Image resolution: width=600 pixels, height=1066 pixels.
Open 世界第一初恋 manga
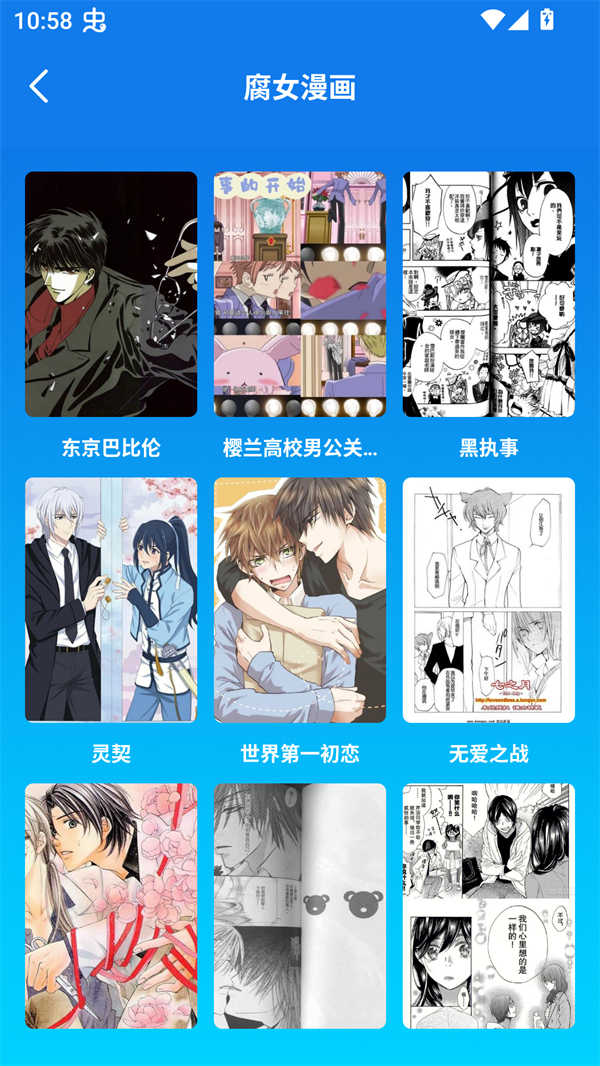300,600
